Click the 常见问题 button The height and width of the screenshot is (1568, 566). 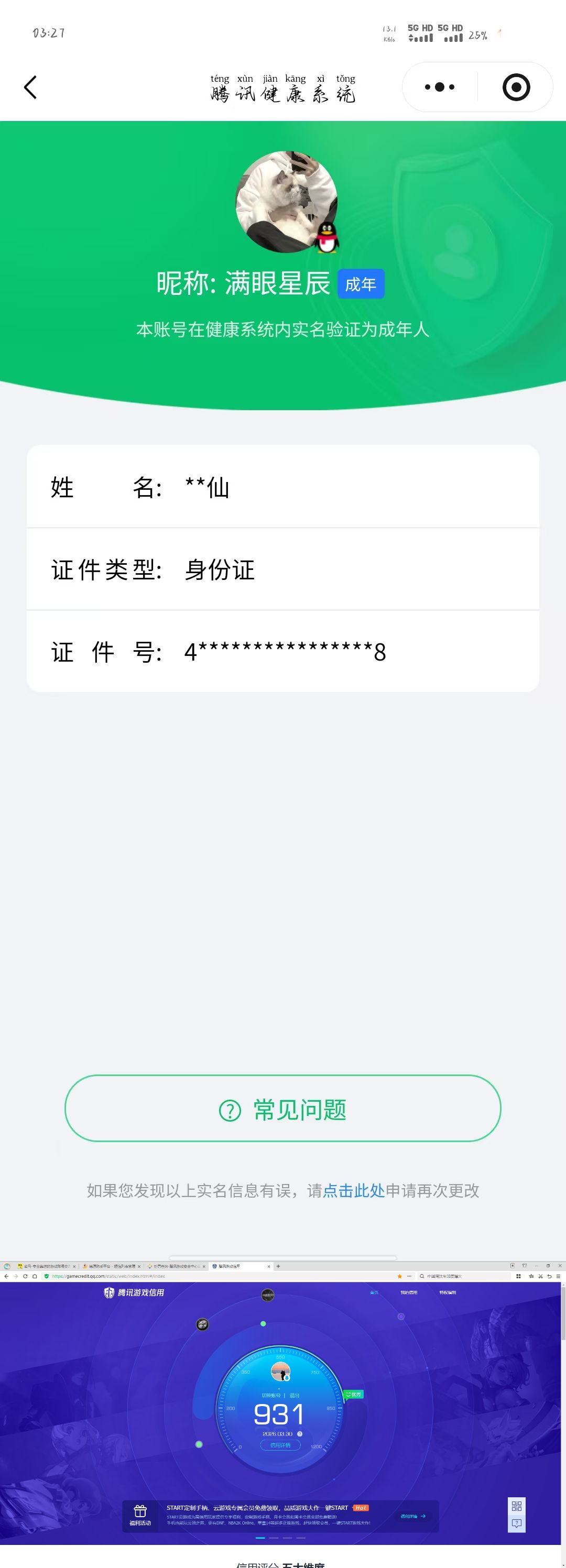pyautogui.click(x=283, y=1109)
